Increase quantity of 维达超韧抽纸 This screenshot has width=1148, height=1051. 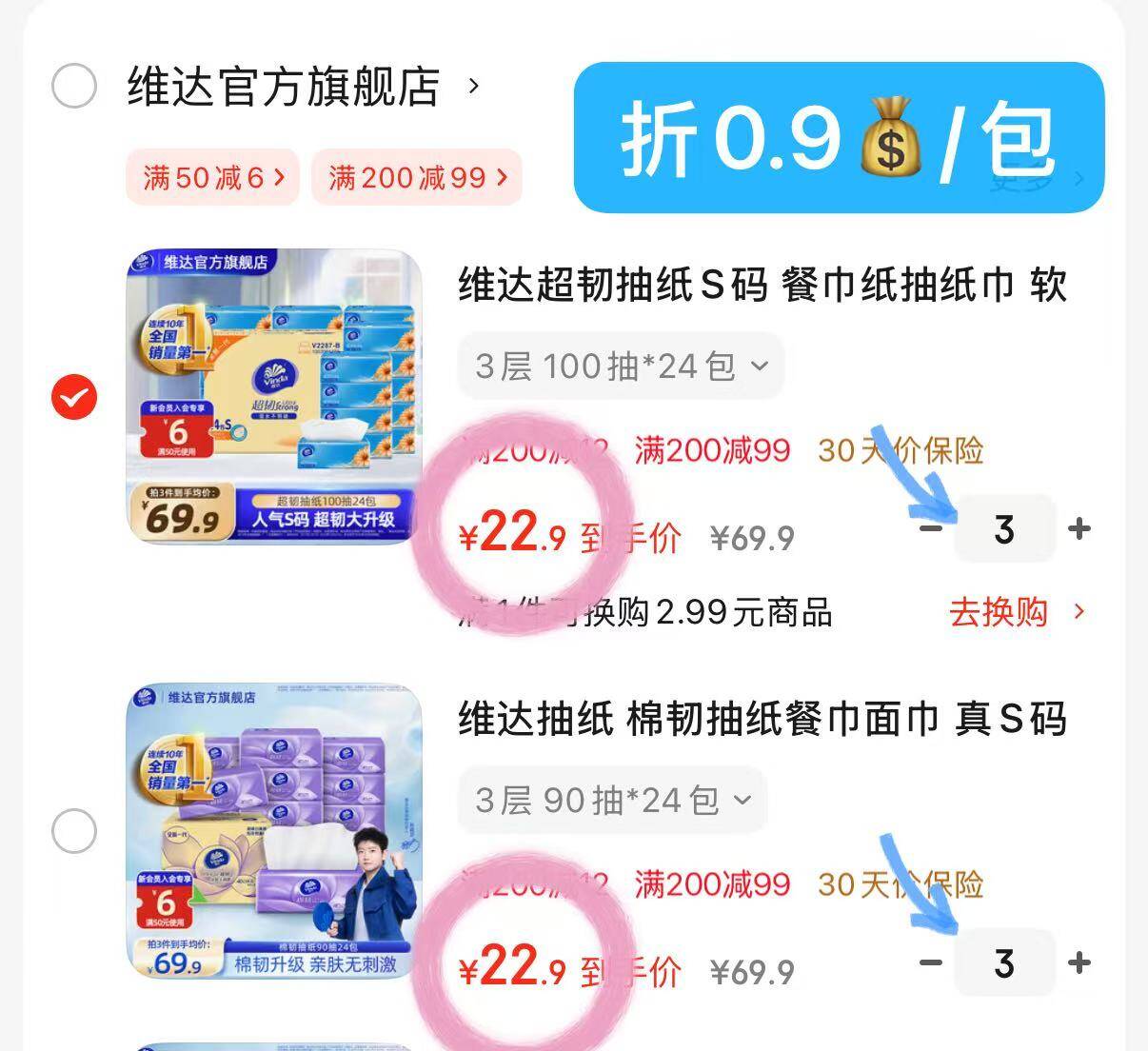point(1079,528)
